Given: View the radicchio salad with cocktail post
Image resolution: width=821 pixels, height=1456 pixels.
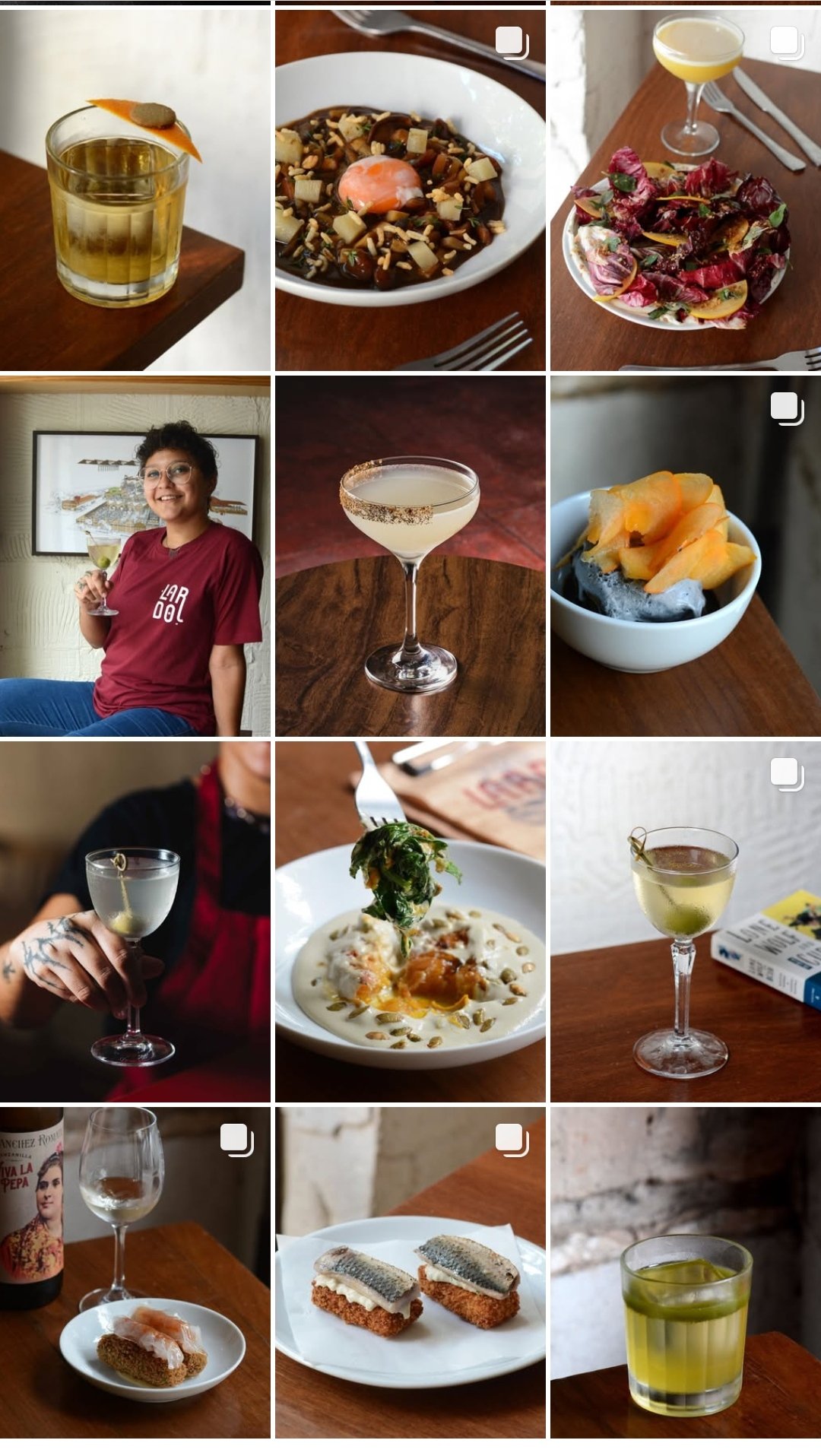Looking at the screenshot, I should [685, 190].
